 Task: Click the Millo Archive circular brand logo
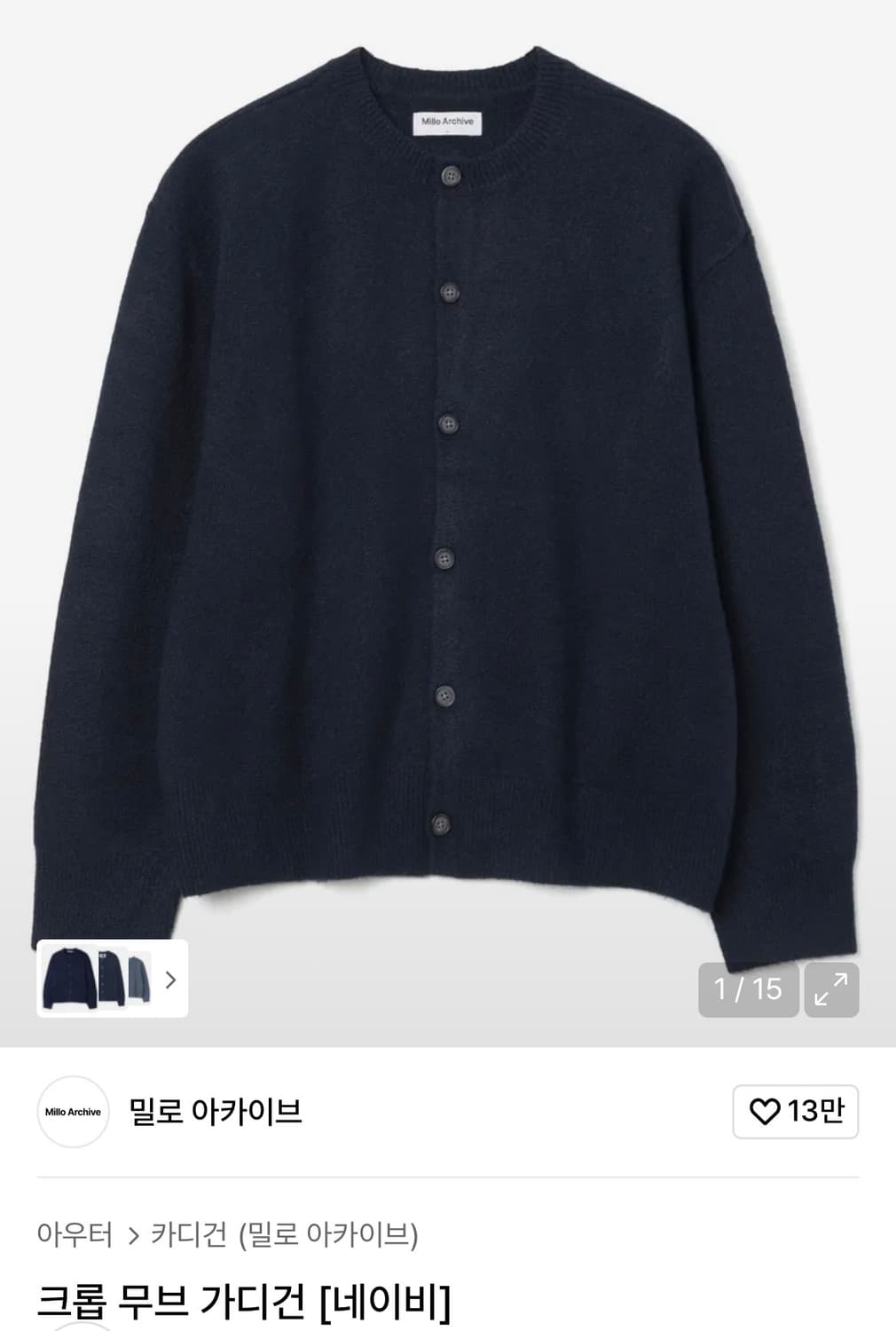coord(73,1112)
